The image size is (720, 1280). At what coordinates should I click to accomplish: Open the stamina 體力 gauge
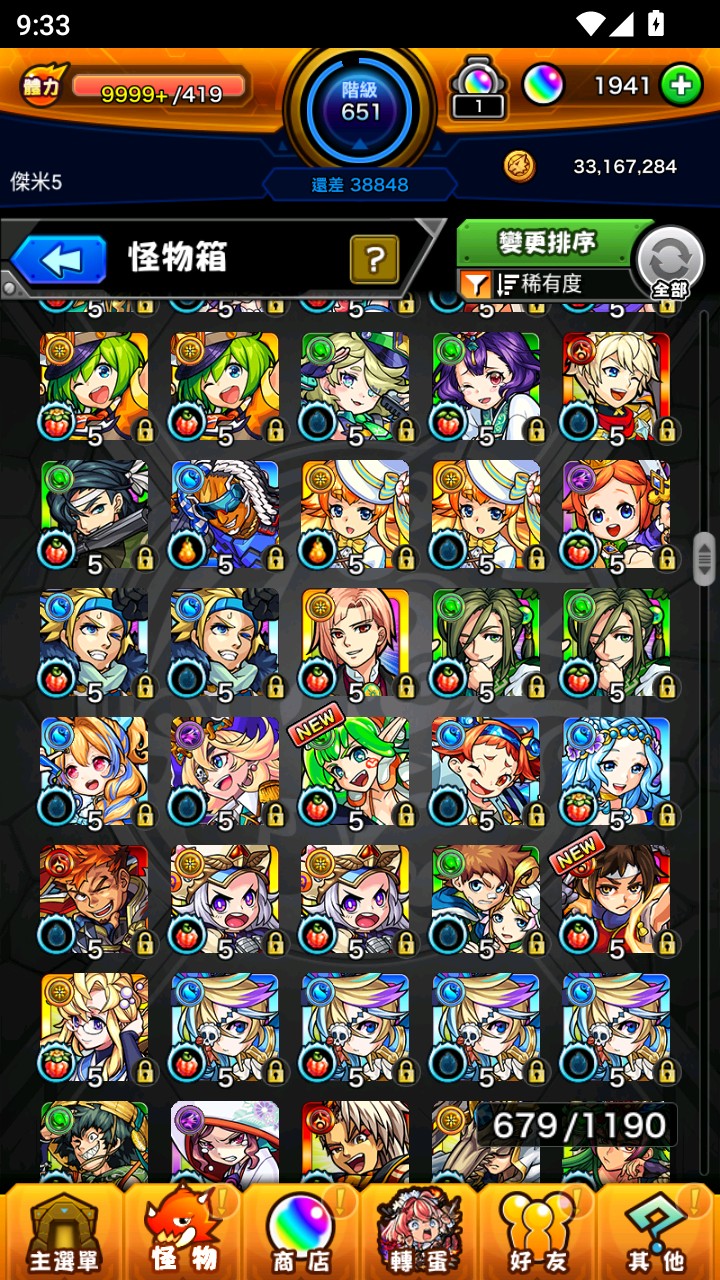click(135, 88)
